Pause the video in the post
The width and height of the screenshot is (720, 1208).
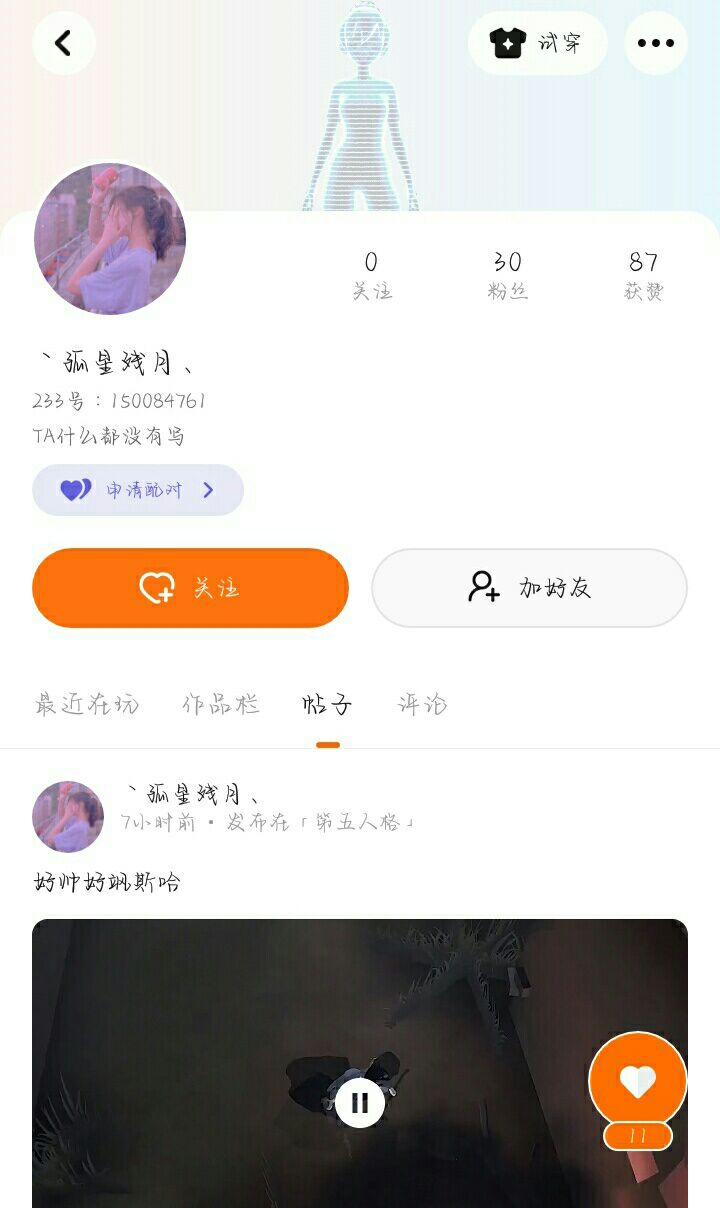(360, 1103)
